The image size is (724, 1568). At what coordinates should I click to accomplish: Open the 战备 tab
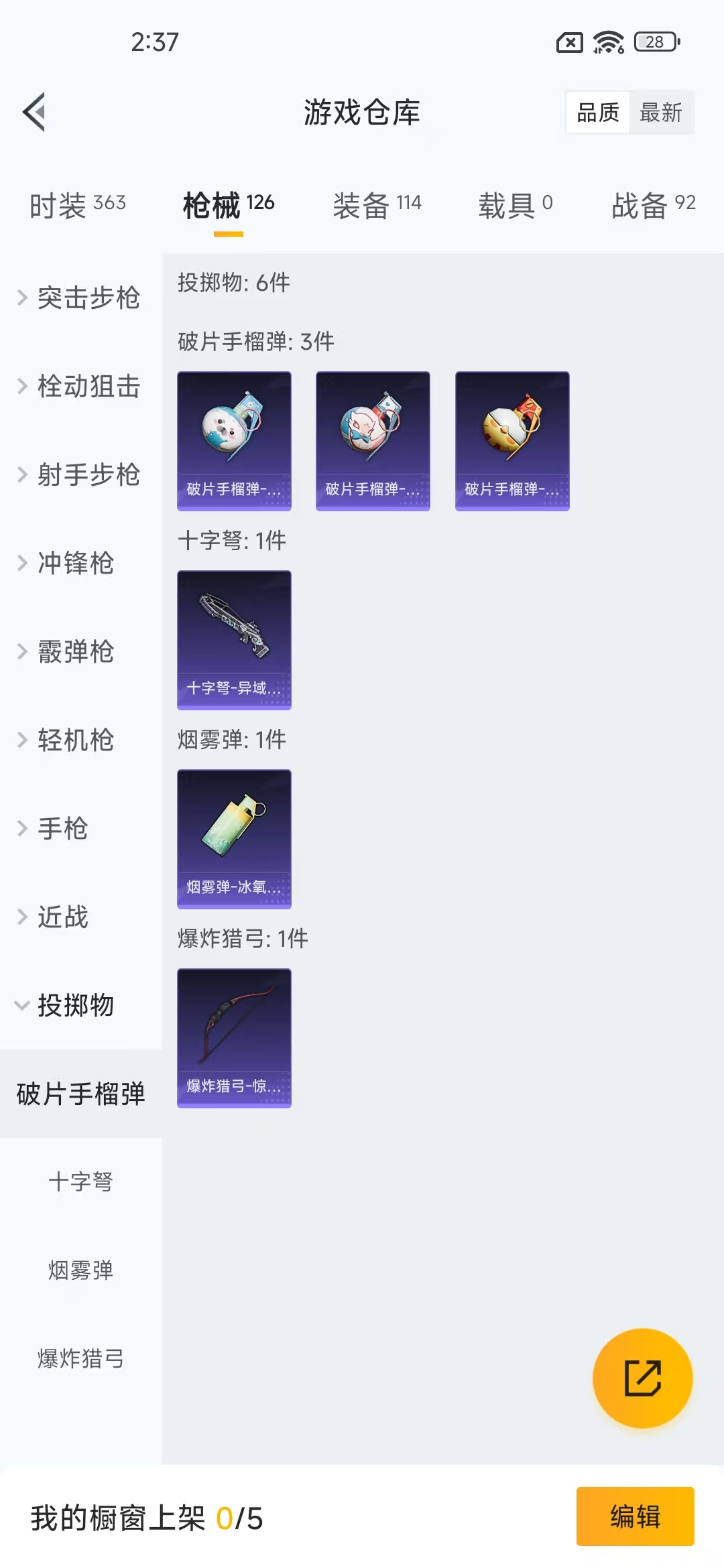tap(653, 204)
